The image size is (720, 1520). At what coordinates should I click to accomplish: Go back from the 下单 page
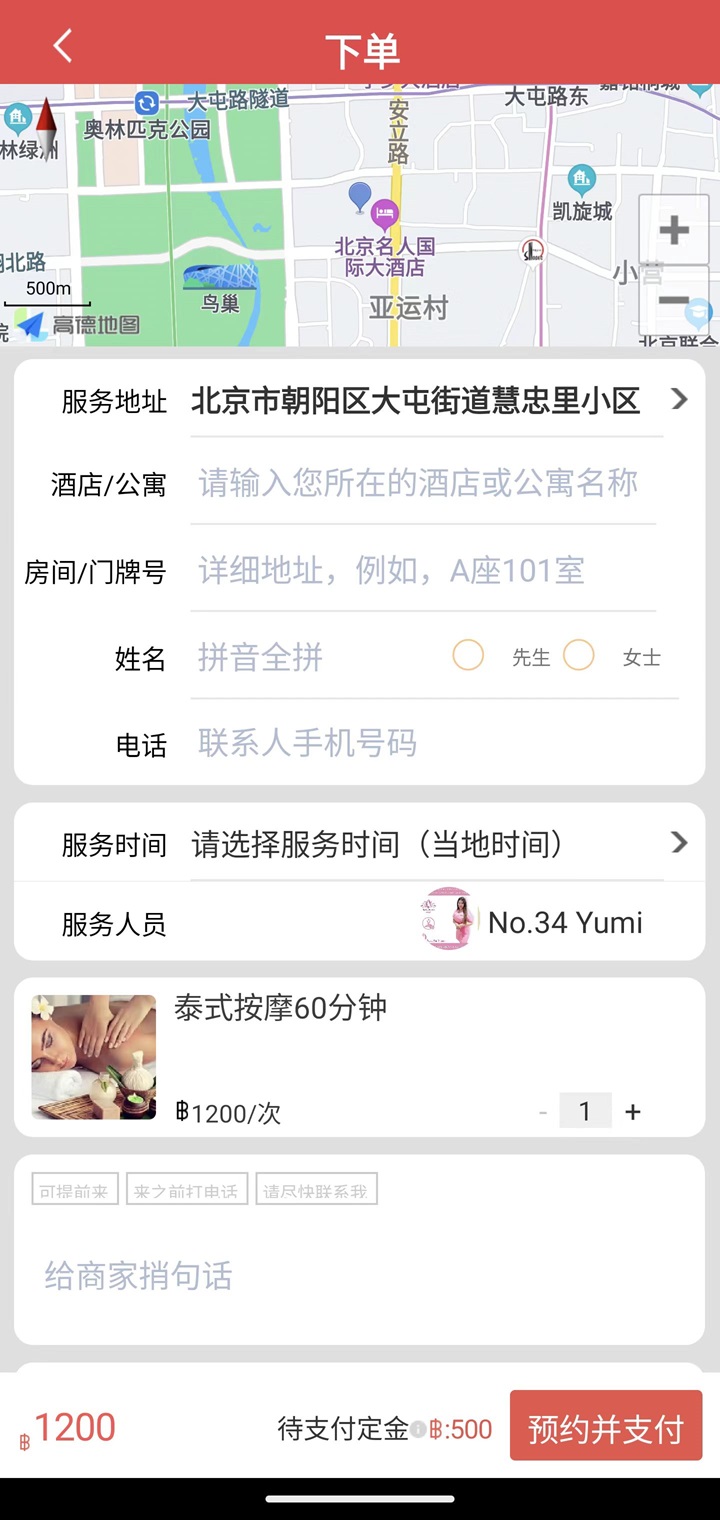63,46
